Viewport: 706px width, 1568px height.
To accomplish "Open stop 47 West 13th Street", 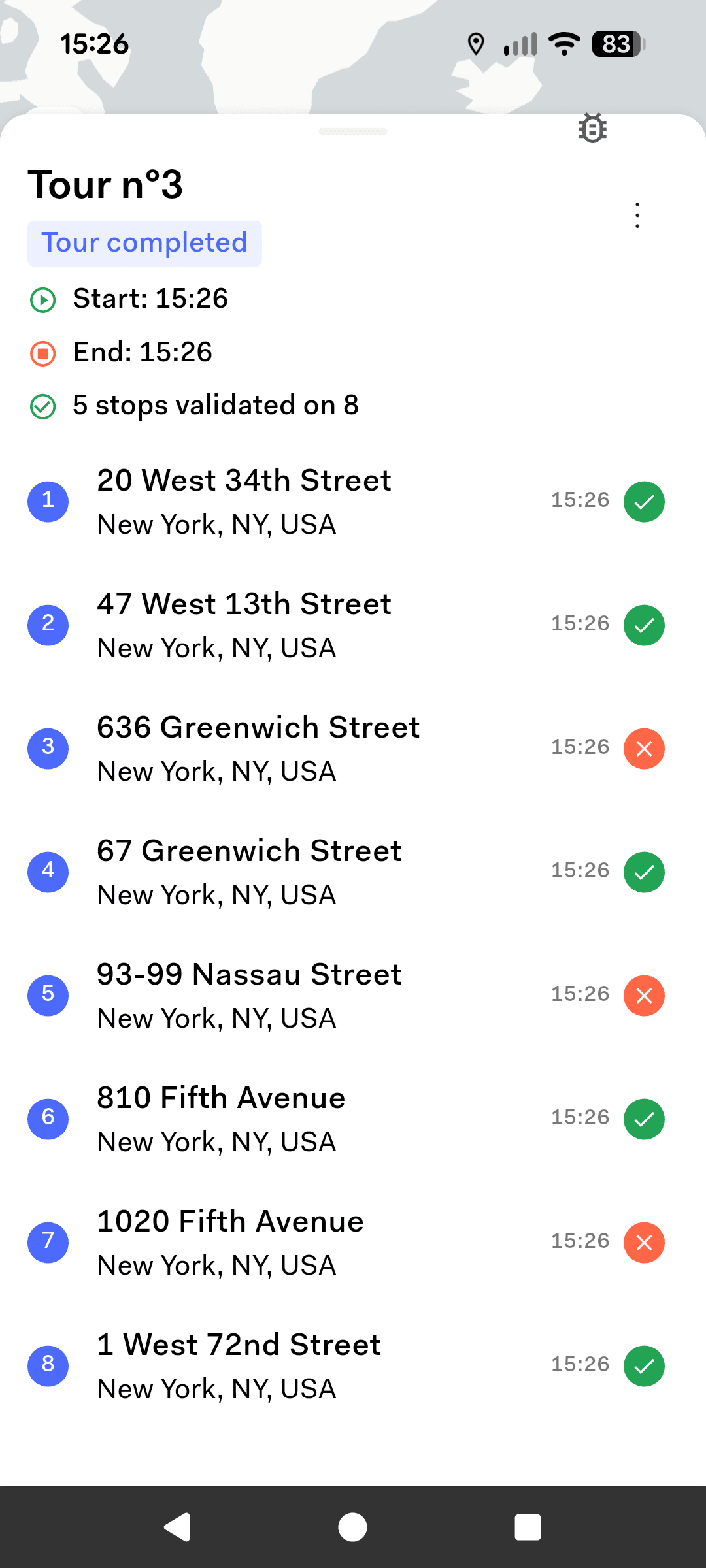I will coord(244,625).
